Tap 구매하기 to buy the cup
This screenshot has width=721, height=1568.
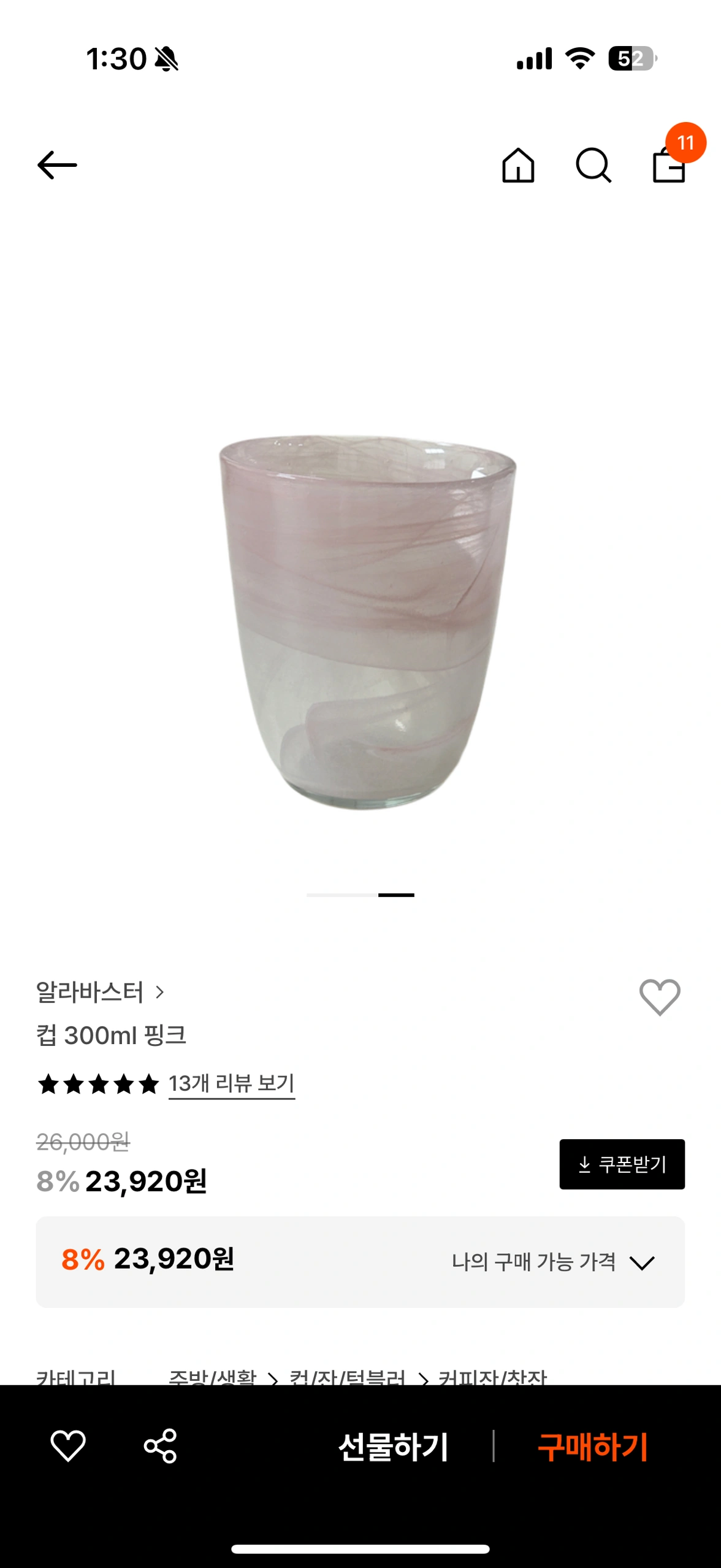click(x=592, y=1446)
